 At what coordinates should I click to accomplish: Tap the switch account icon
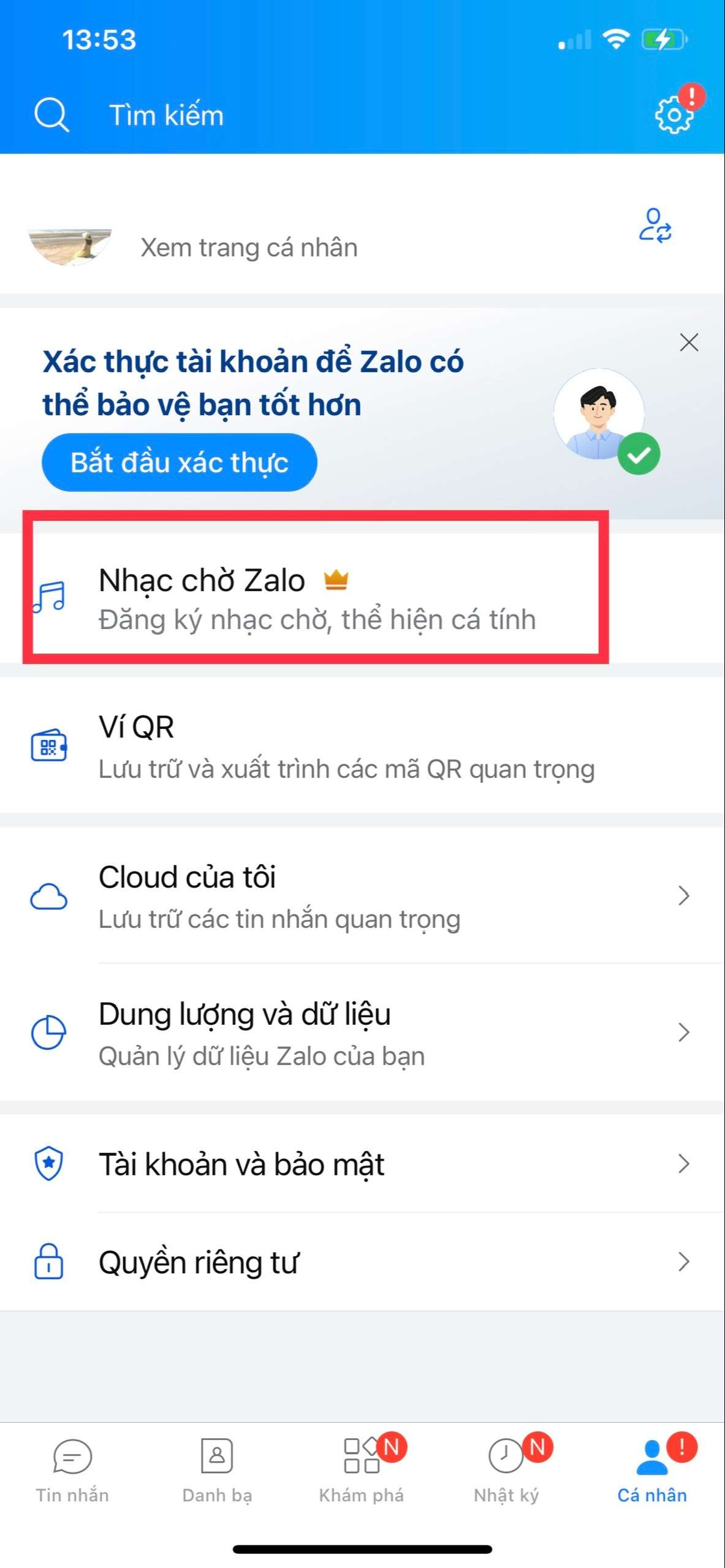tap(655, 227)
